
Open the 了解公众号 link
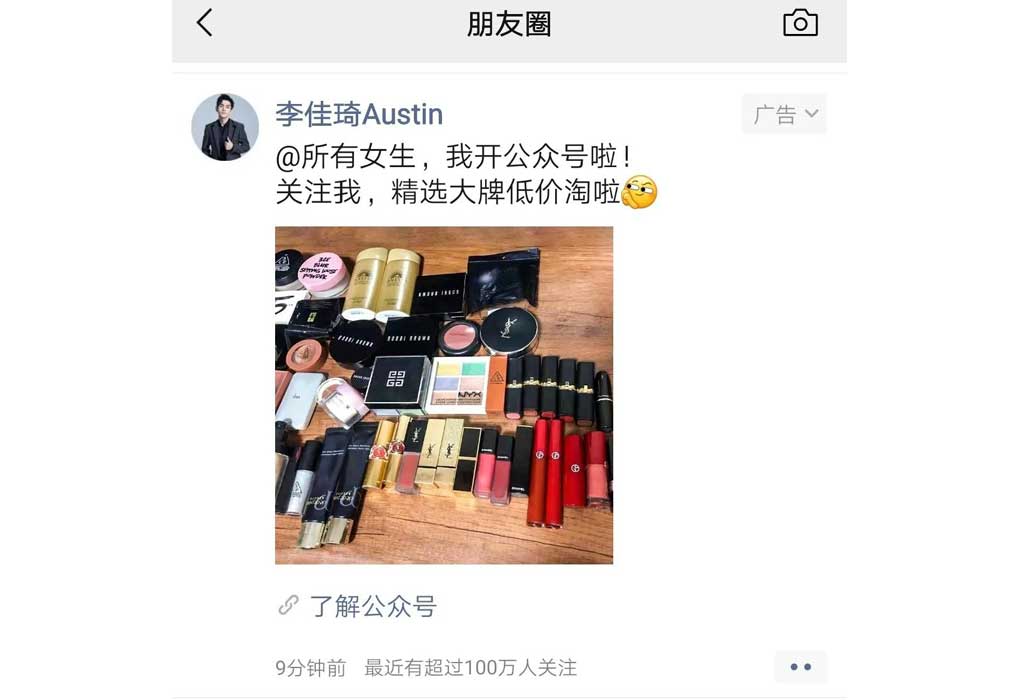pyautogui.click(x=372, y=606)
